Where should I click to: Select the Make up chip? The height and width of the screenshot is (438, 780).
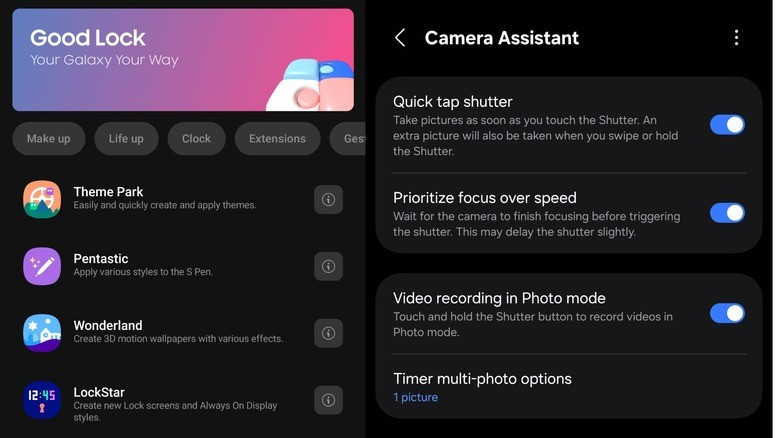pos(48,139)
